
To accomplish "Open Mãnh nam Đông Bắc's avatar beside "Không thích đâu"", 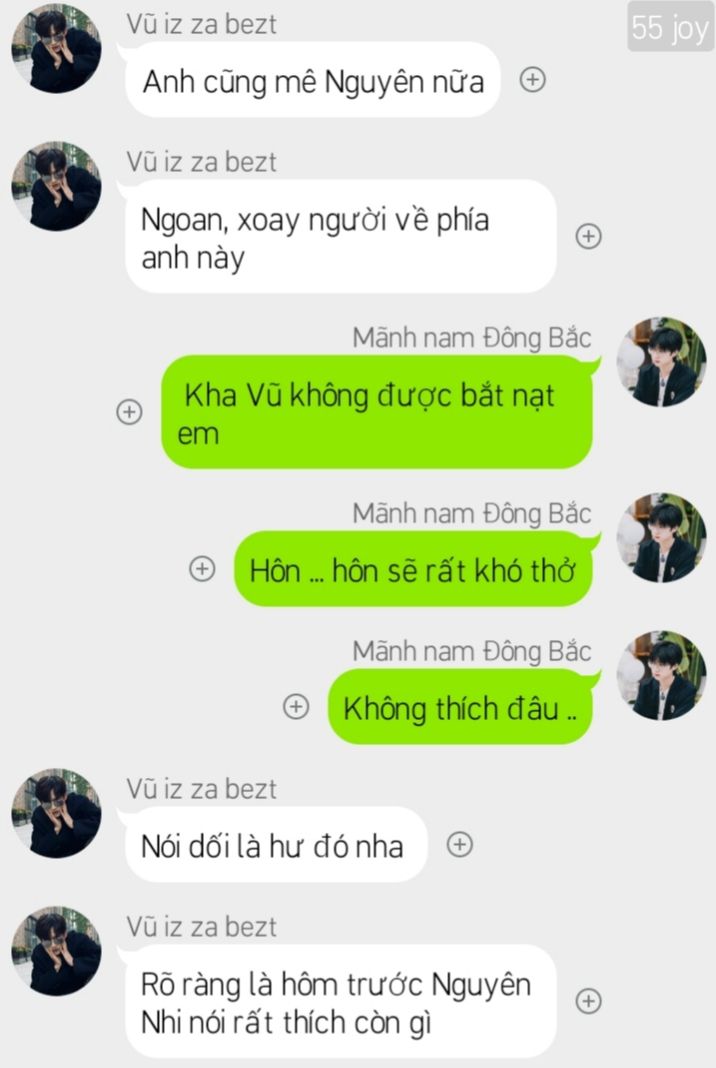I will (661, 675).
